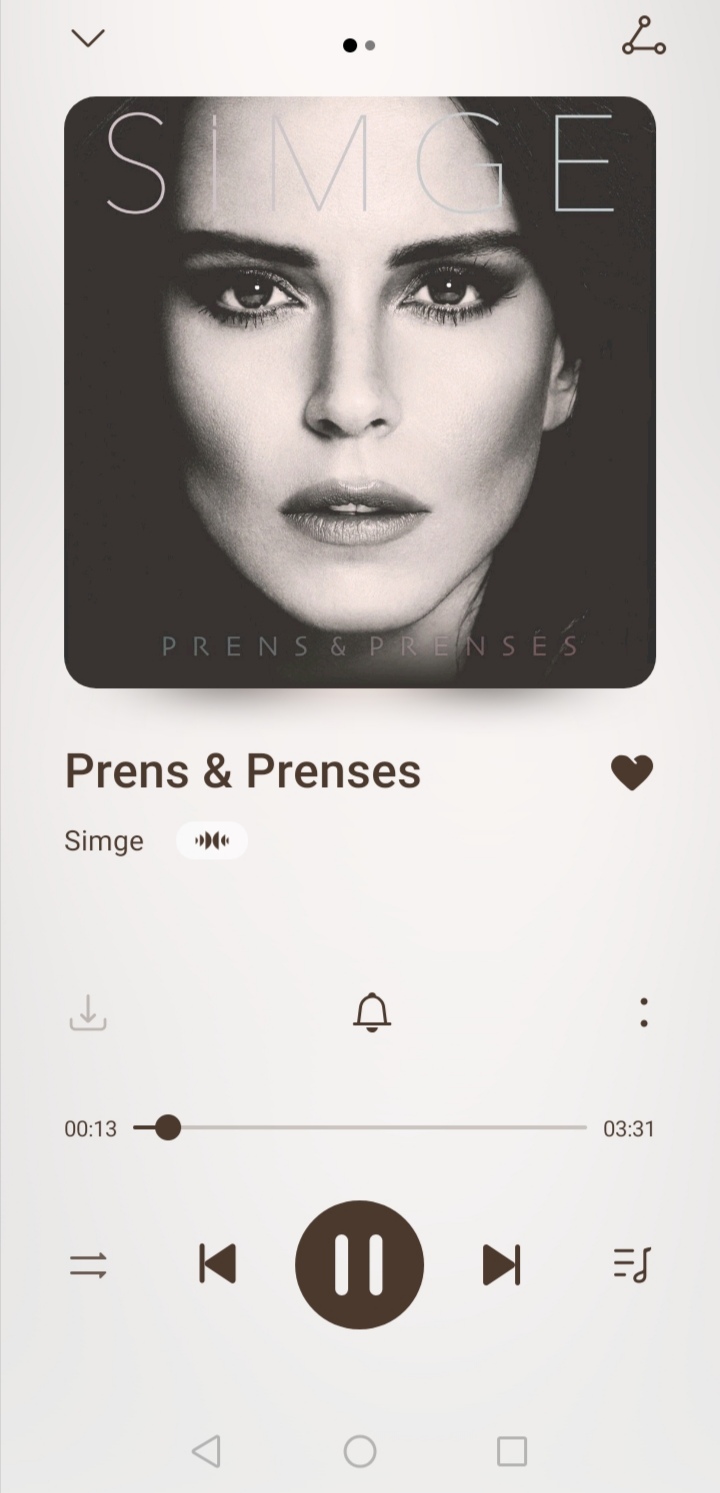Pause the current song
The width and height of the screenshot is (720, 1493).
tap(360, 1264)
